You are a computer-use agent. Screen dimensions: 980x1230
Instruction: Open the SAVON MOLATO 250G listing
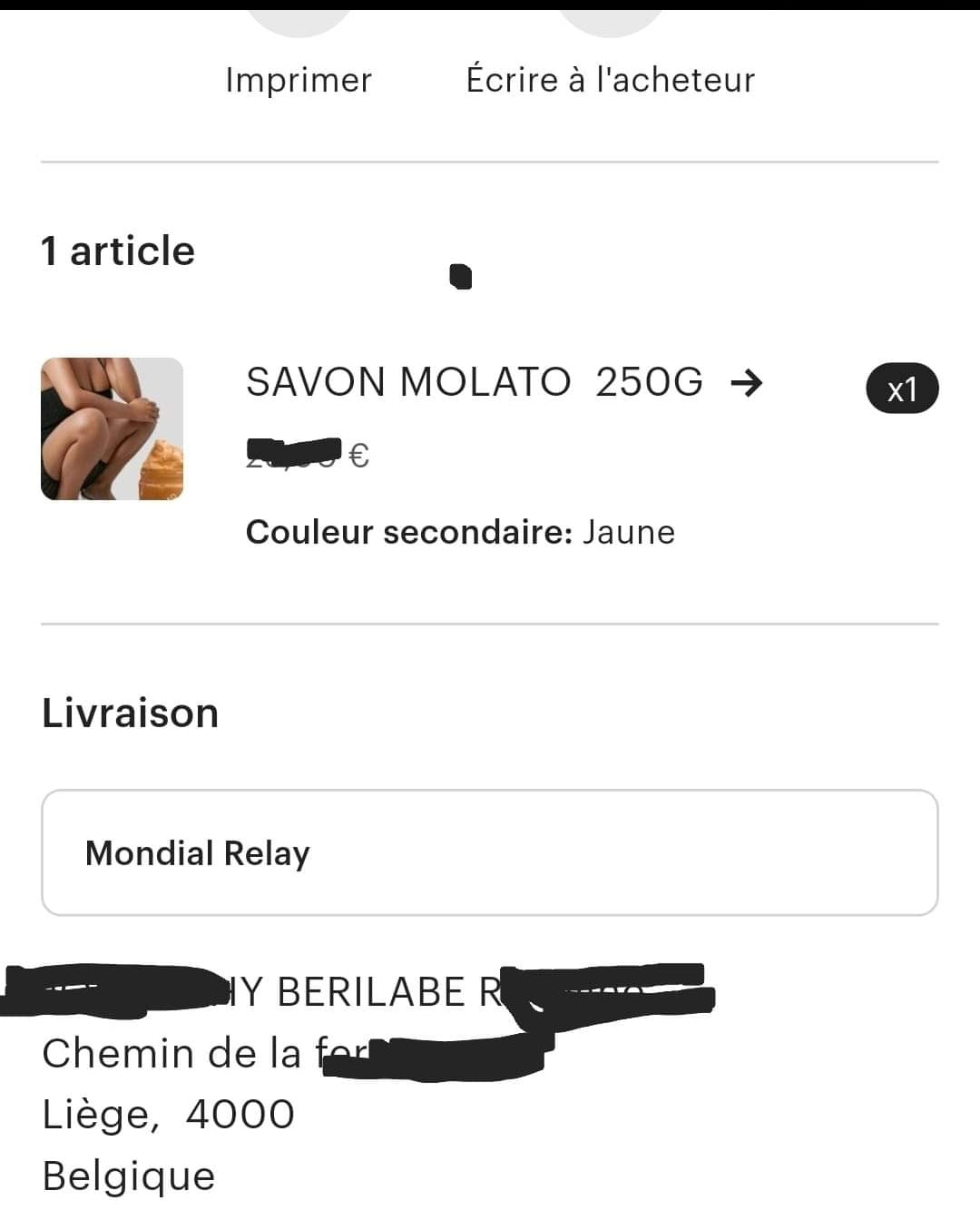click(504, 382)
